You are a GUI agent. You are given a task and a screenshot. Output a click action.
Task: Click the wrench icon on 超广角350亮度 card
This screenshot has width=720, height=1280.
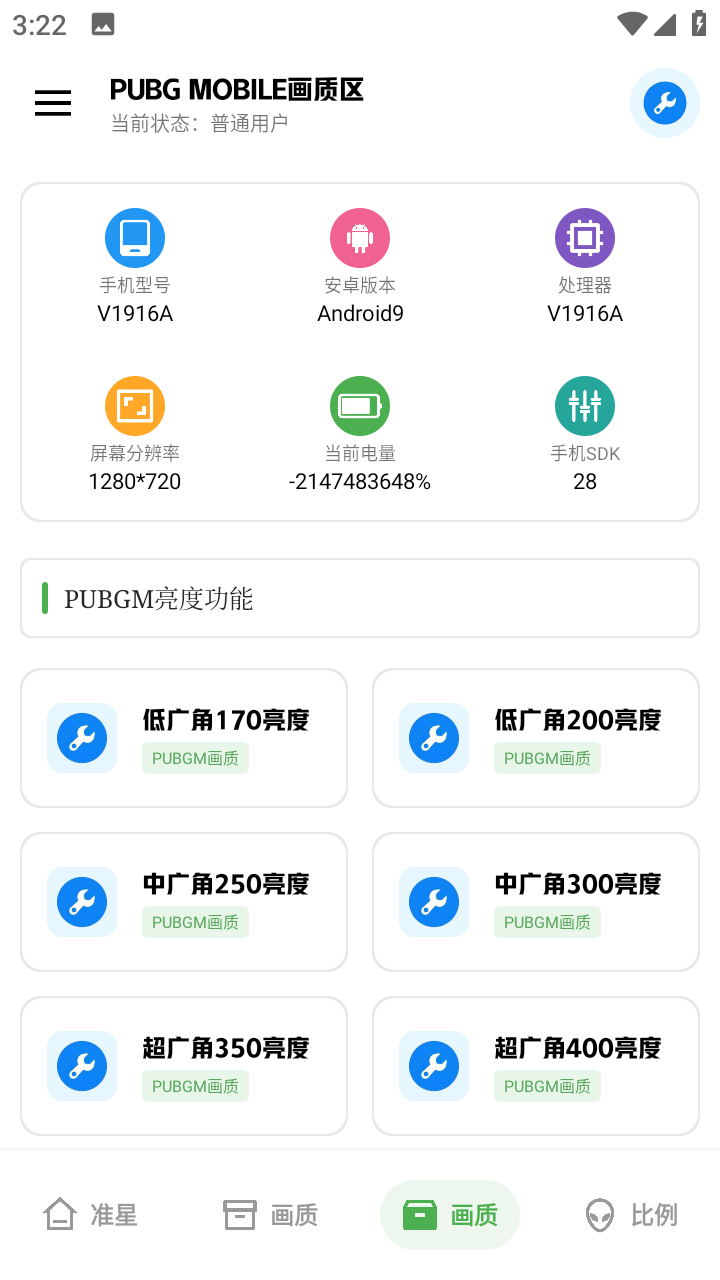tap(81, 1065)
